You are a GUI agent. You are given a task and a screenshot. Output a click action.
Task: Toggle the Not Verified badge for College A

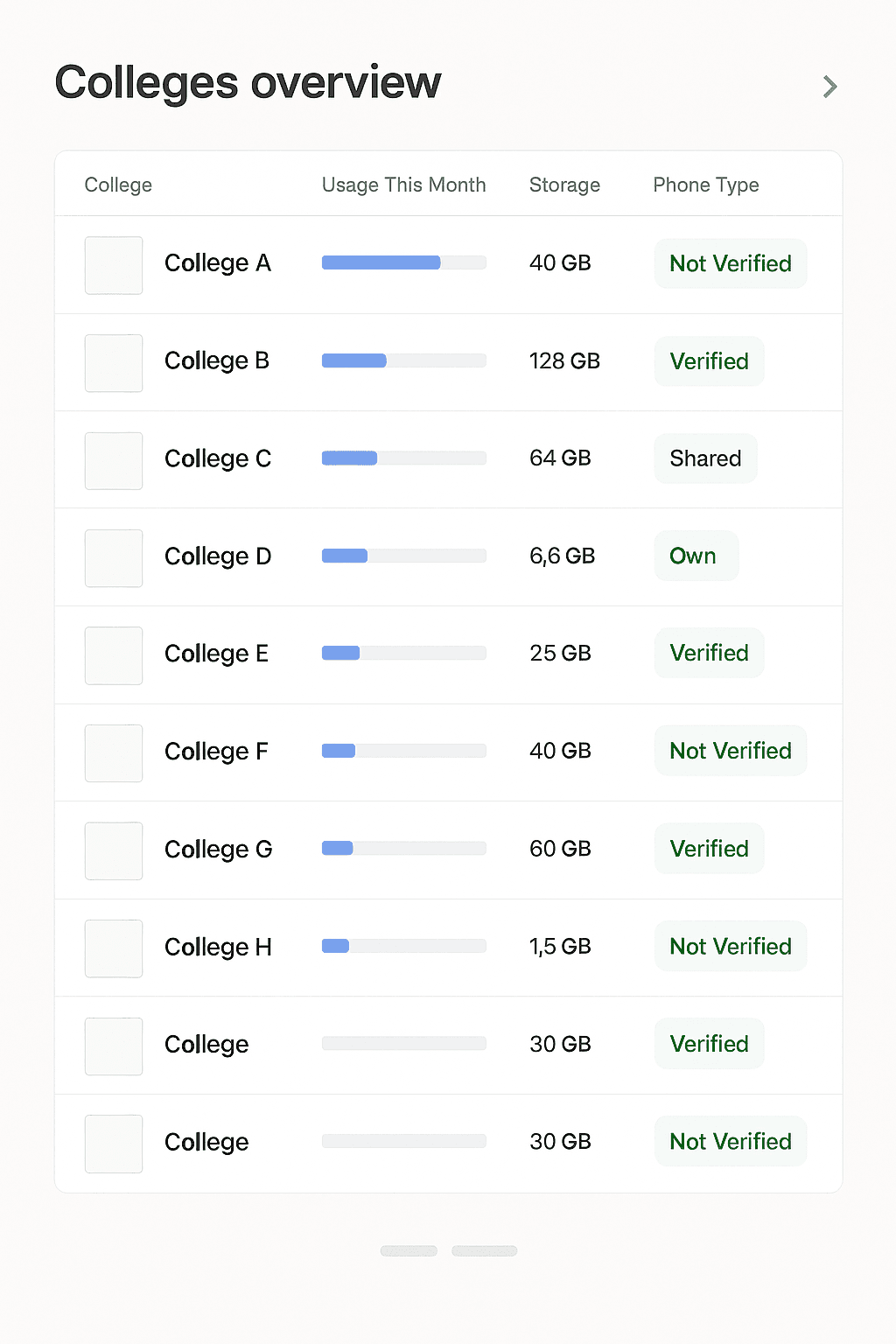pos(730,263)
